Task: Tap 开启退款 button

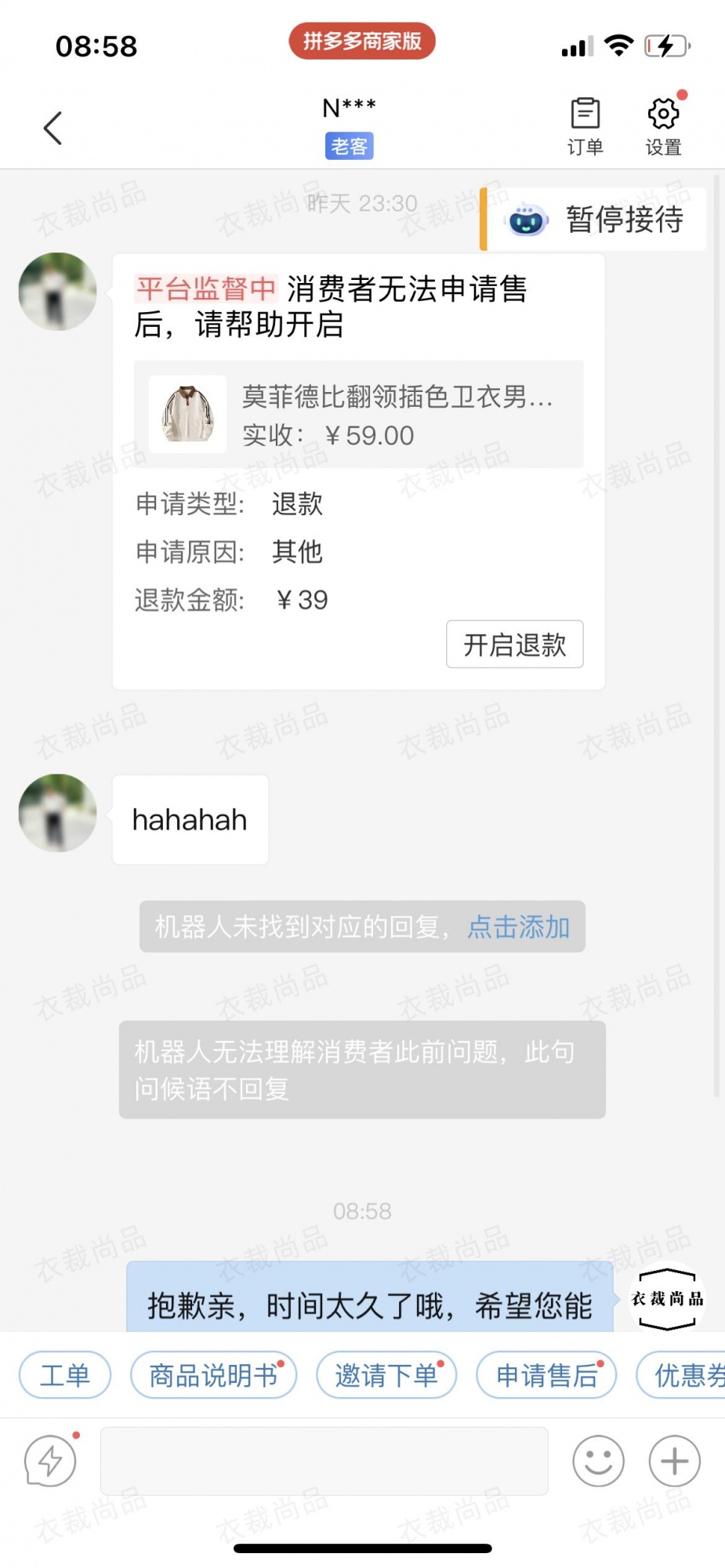Action: [514, 644]
